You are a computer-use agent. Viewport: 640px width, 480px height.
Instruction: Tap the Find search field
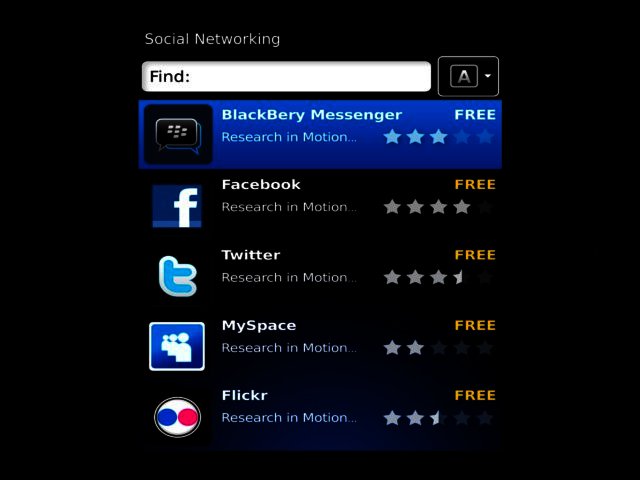(x=286, y=76)
